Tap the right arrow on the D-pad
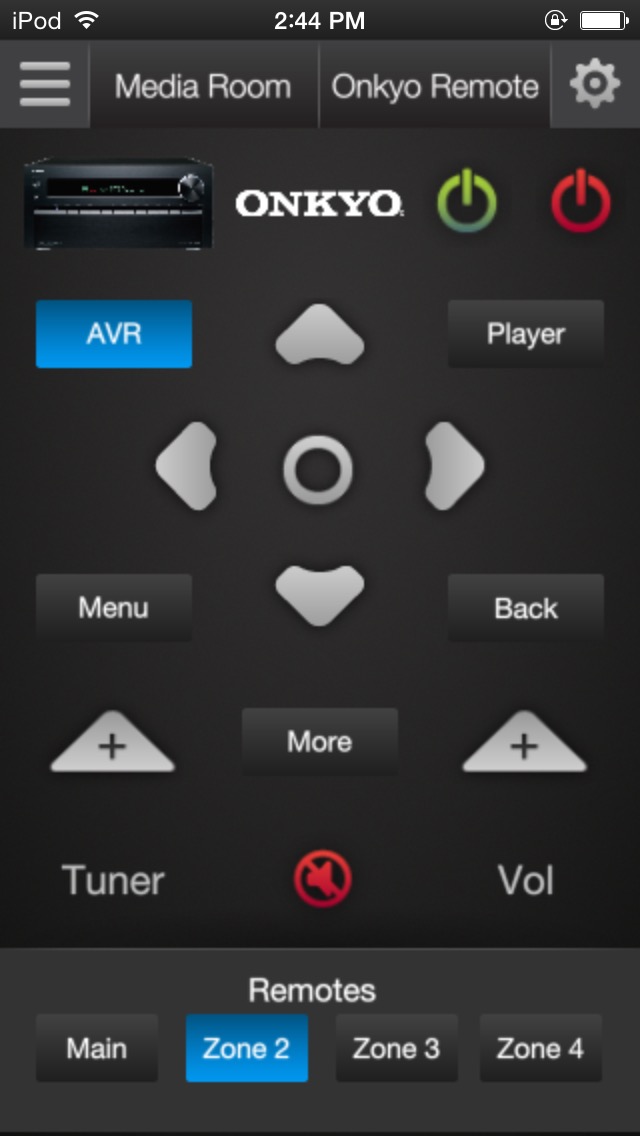 point(454,466)
